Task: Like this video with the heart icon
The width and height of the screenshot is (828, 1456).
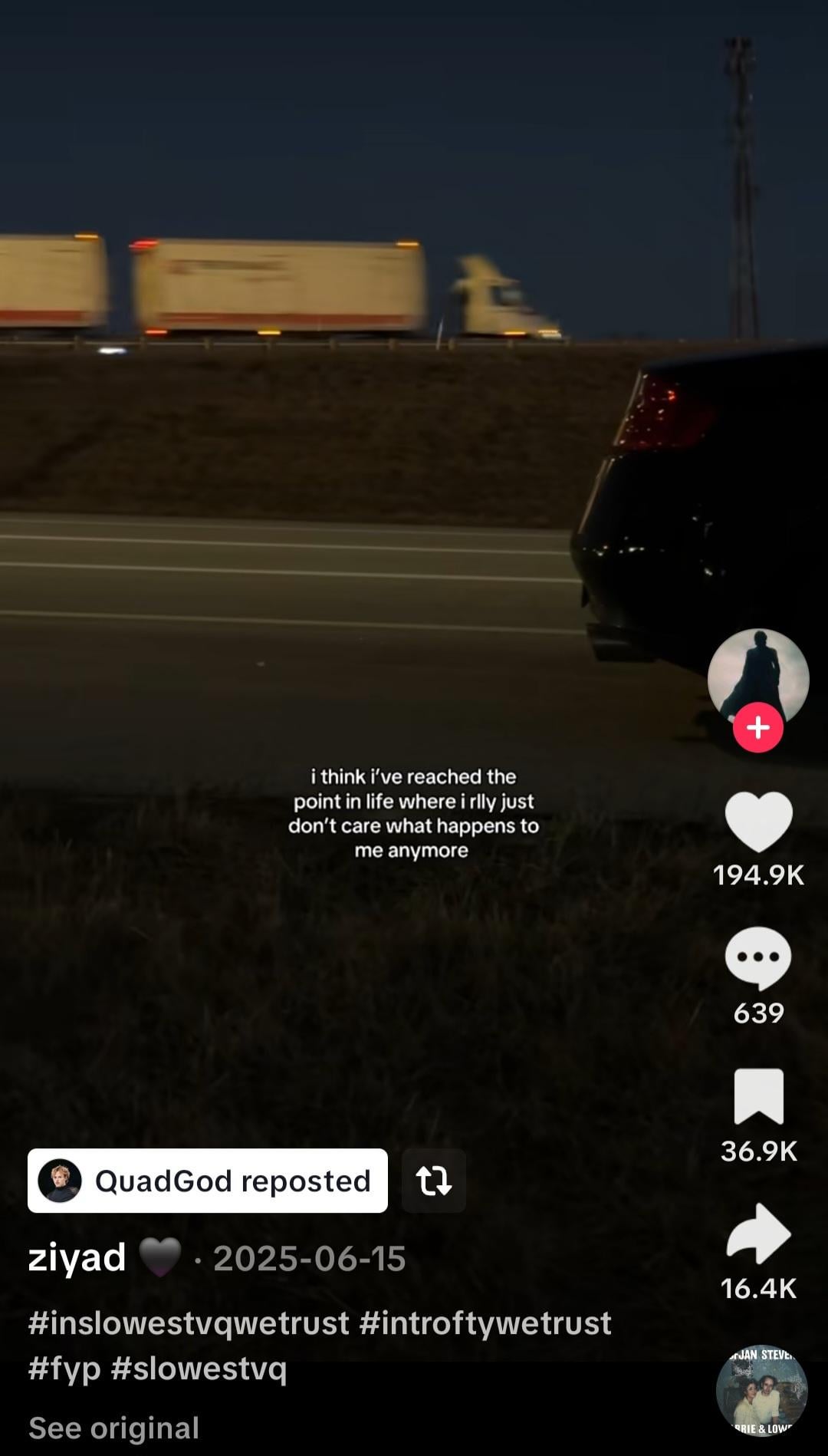Action: 758,821
